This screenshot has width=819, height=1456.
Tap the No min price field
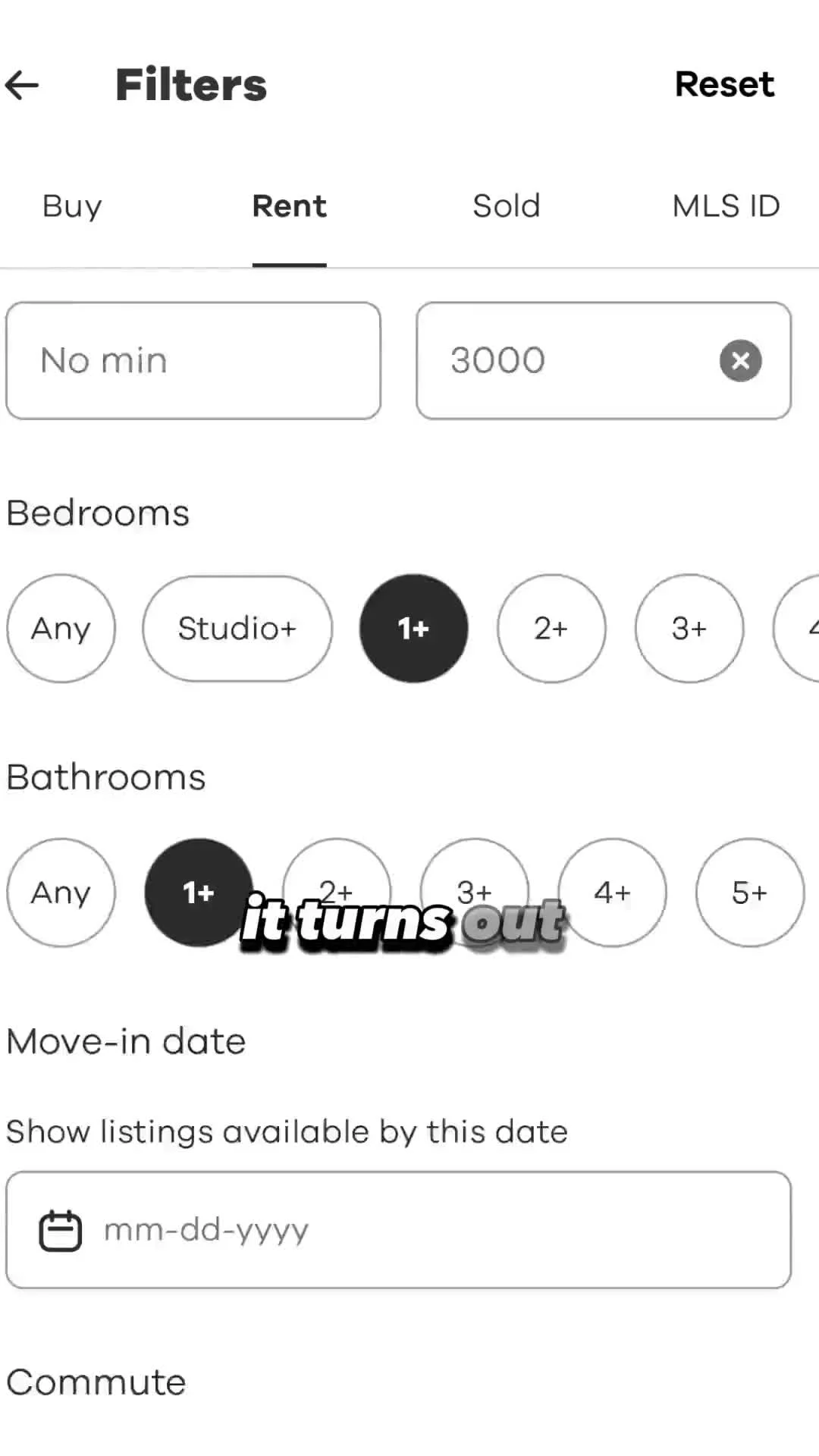tap(193, 361)
